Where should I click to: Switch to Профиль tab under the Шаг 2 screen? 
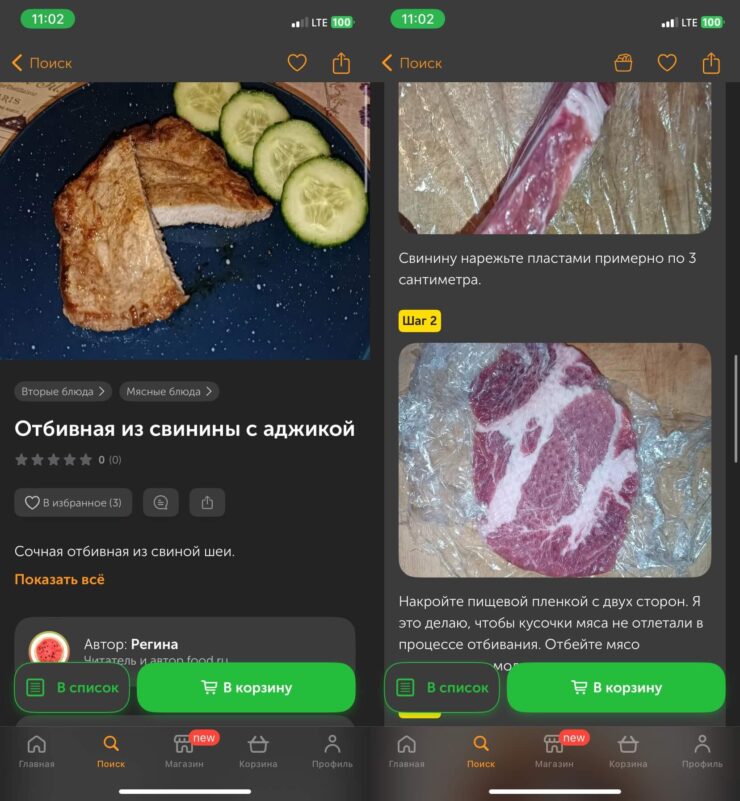coord(702,751)
